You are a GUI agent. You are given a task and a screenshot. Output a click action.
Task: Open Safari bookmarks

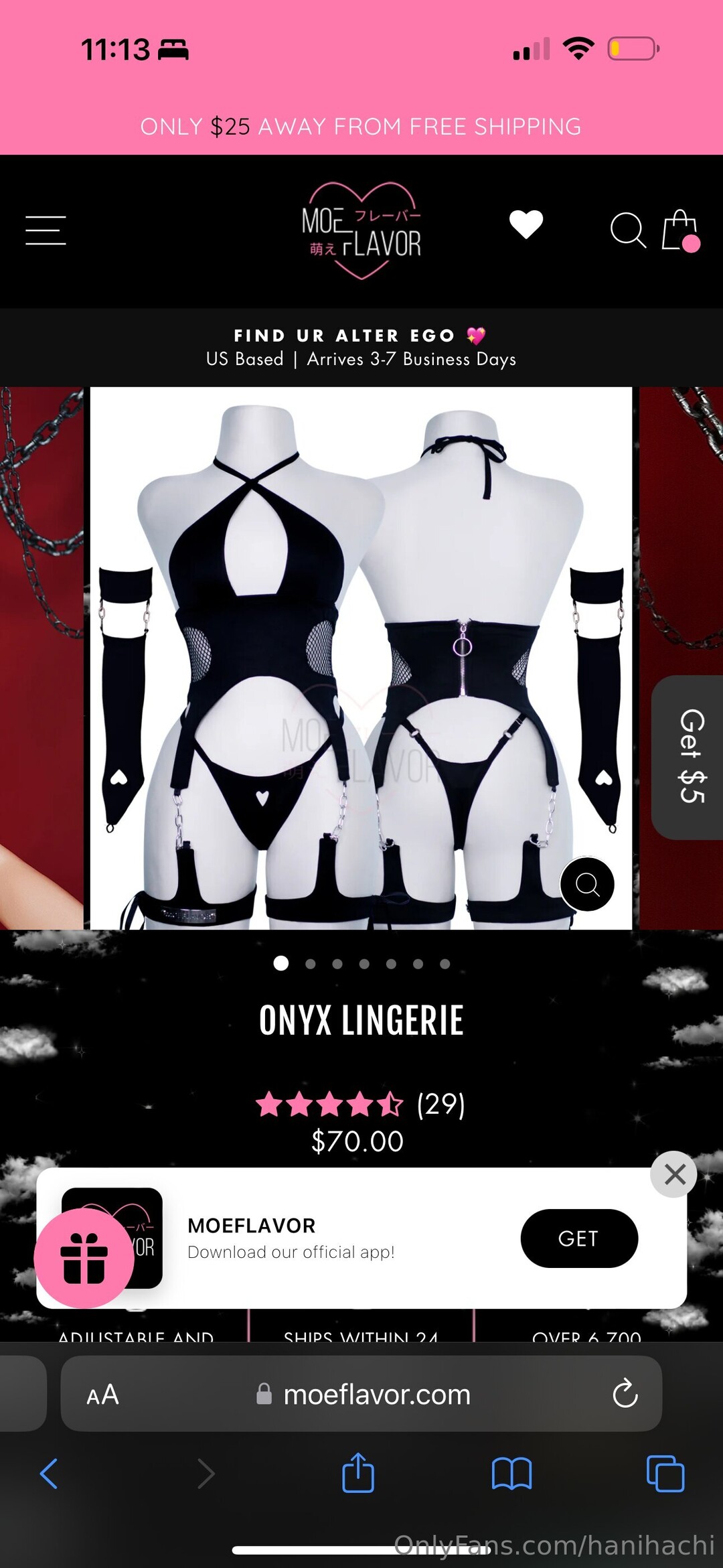pos(511,1474)
